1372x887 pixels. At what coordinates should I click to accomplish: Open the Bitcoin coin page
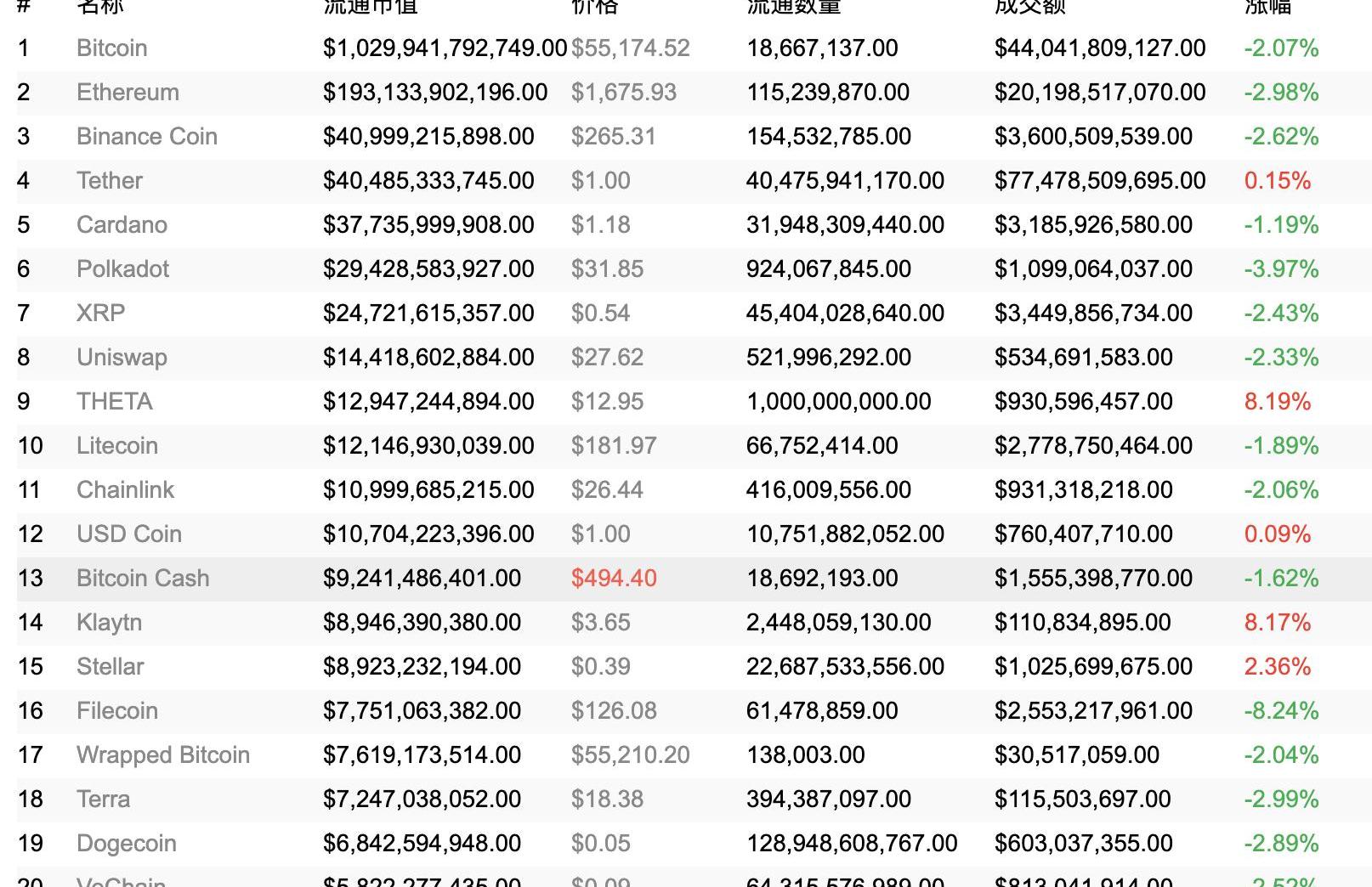click(x=111, y=48)
